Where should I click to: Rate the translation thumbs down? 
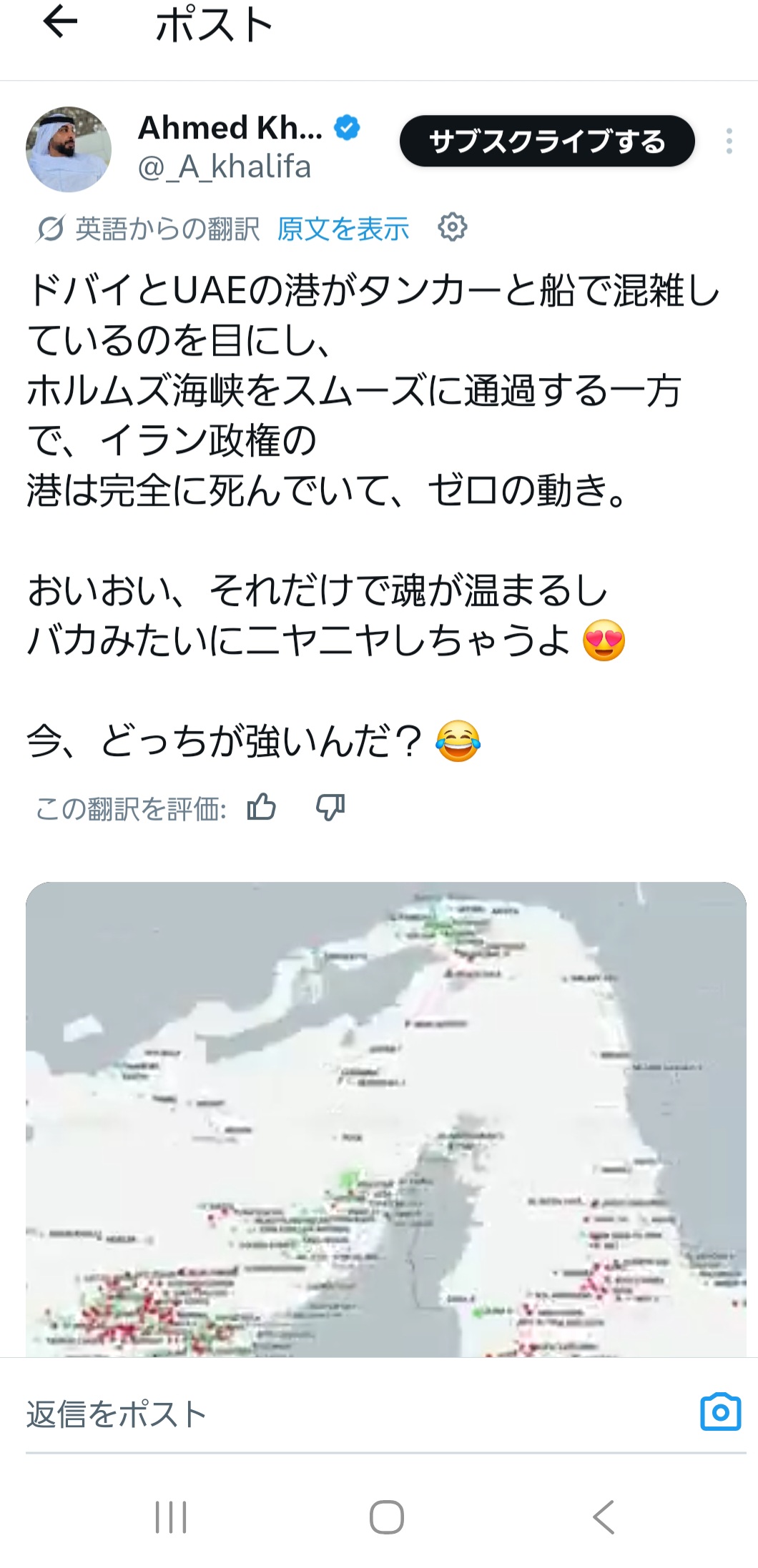pyautogui.click(x=330, y=808)
